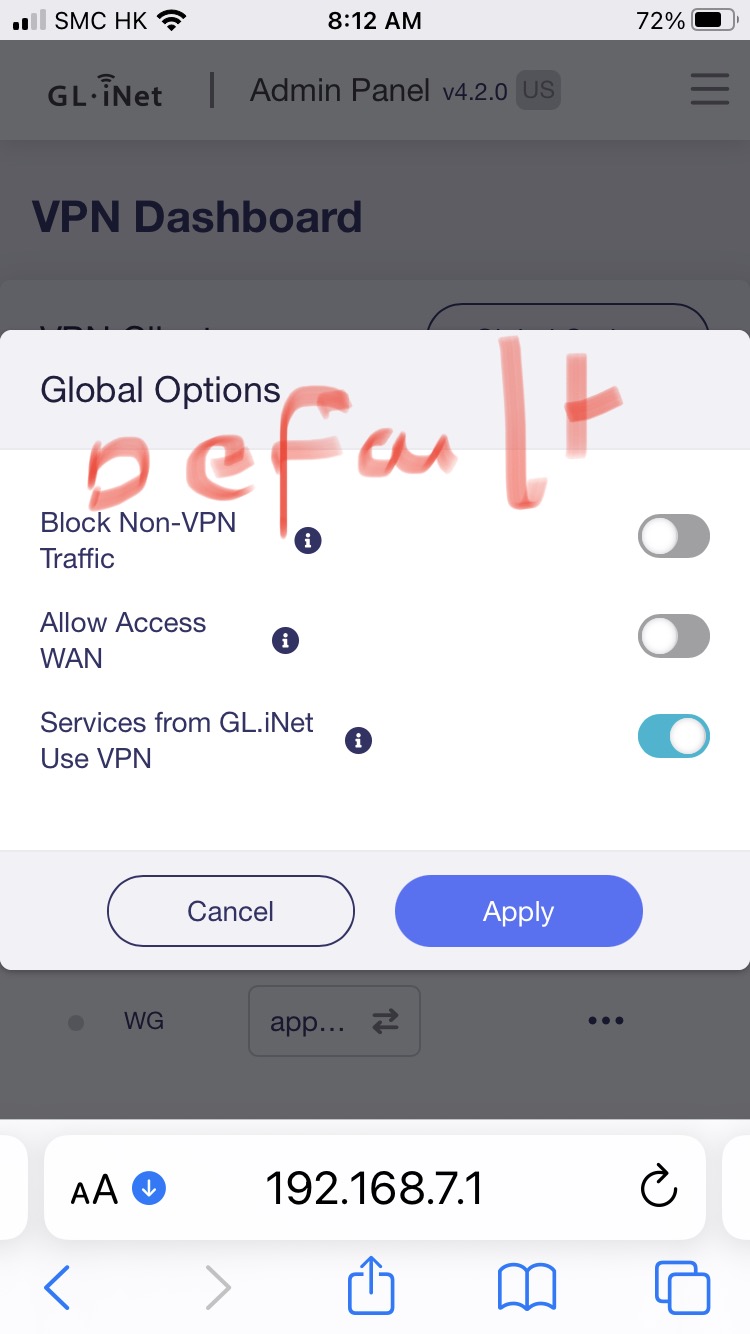Disable Services from GL.iNet Use VPN
750x1334 pixels.
coord(673,737)
